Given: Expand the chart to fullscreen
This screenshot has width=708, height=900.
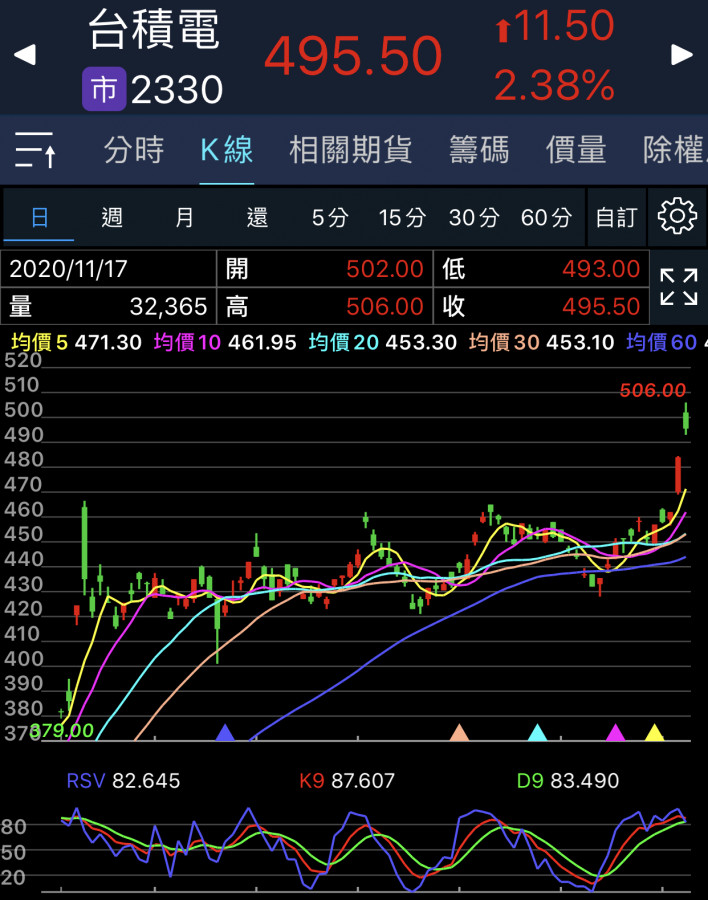Looking at the screenshot, I should [679, 286].
